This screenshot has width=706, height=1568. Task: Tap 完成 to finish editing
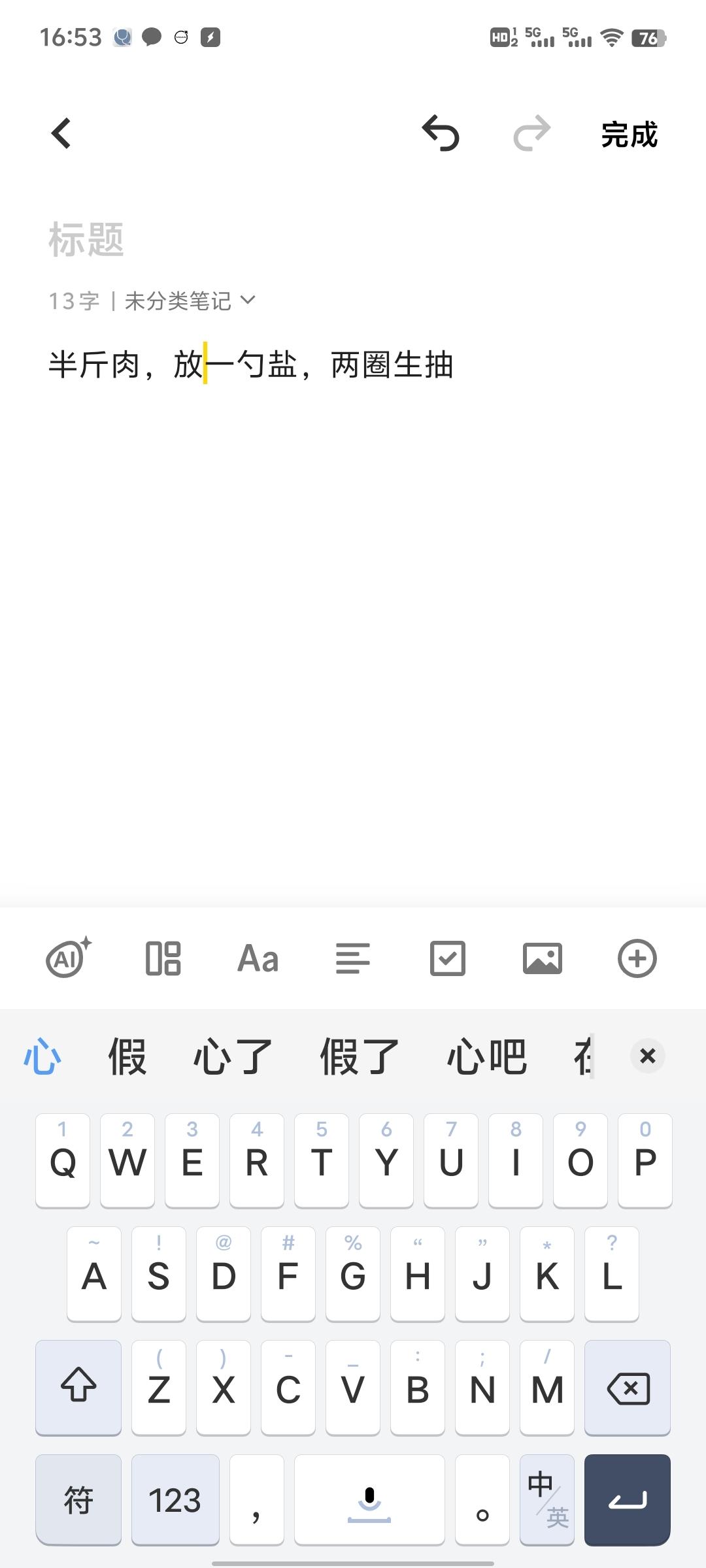[x=629, y=135]
